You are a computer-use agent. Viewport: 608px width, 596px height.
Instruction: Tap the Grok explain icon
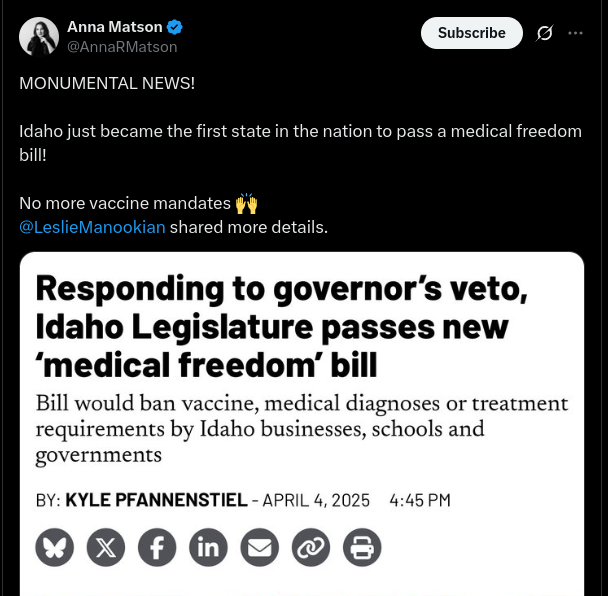[544, 33]
